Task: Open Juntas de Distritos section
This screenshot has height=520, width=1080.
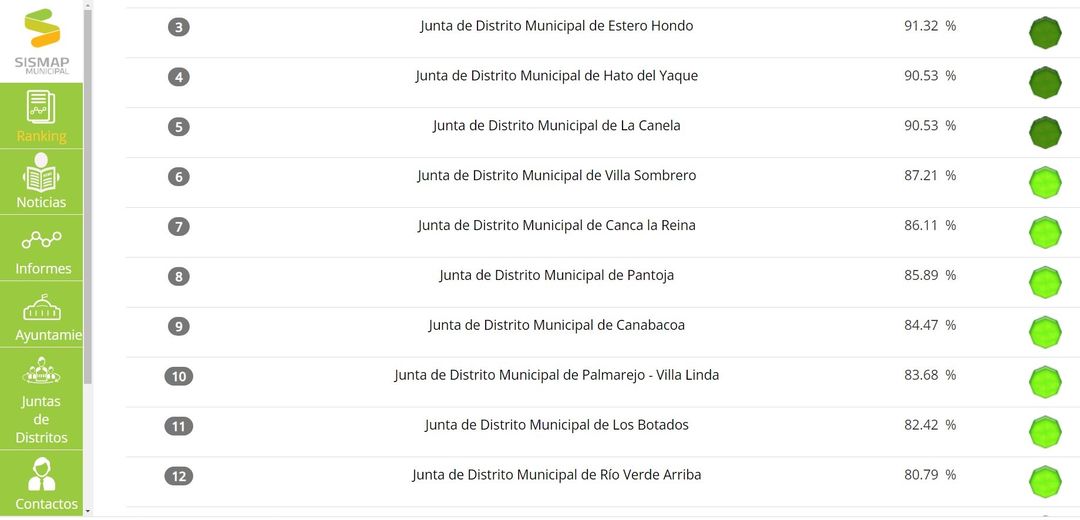Action: (x=41, y=401)
